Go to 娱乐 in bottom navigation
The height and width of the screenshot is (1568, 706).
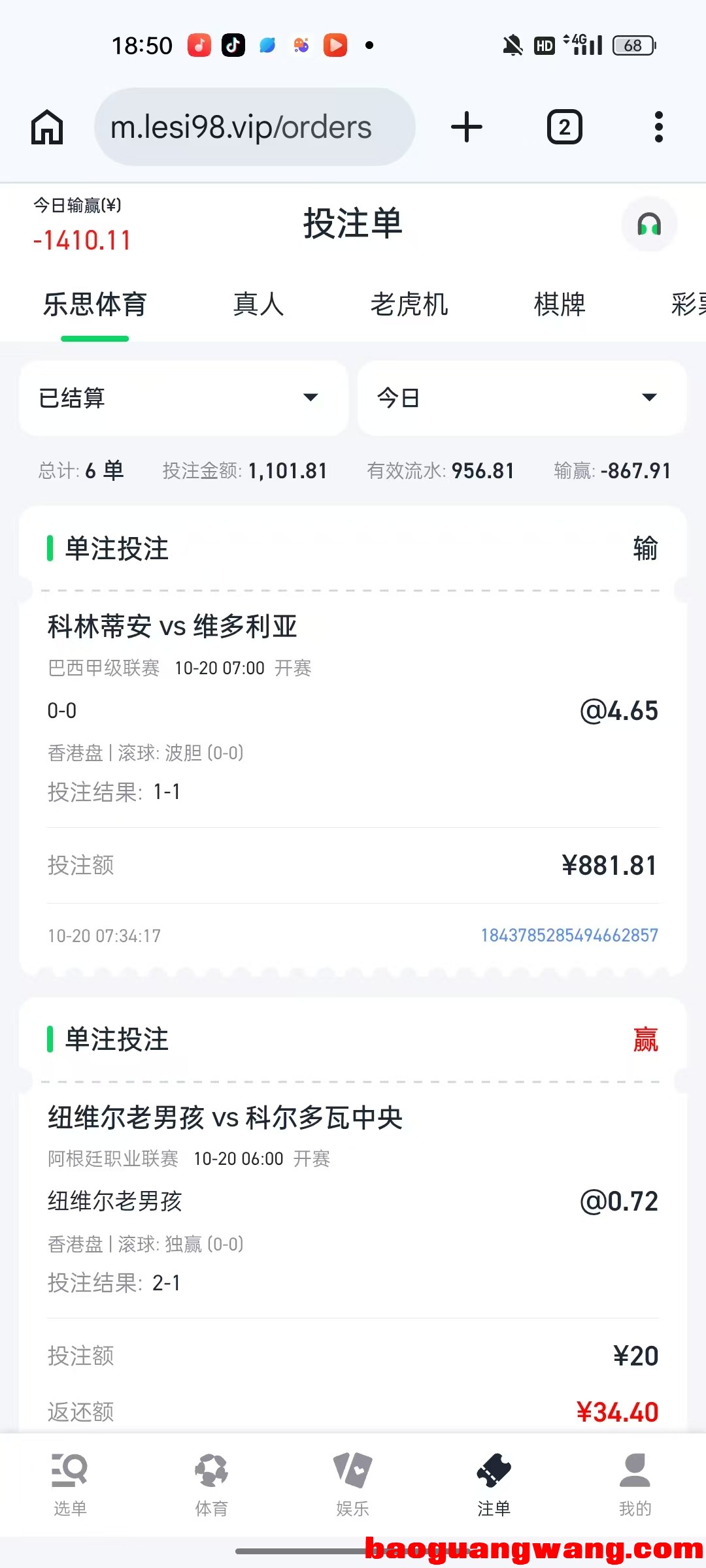click(352, 1484)
